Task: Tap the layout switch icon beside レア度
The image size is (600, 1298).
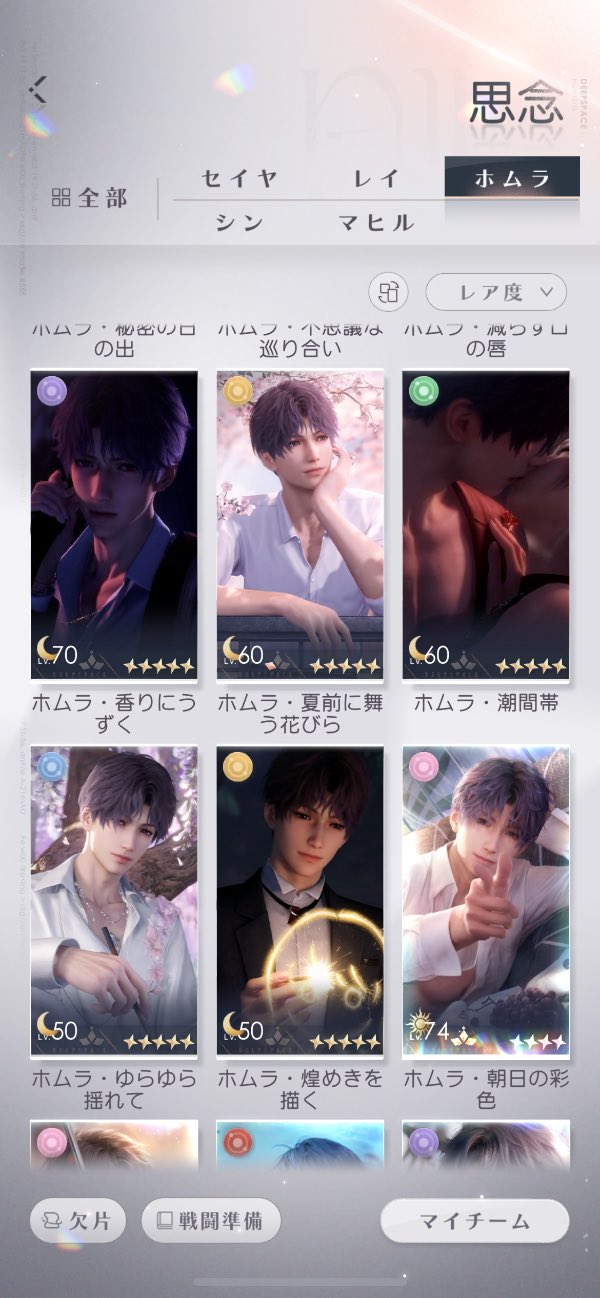Action: click(x=390, y=292)
